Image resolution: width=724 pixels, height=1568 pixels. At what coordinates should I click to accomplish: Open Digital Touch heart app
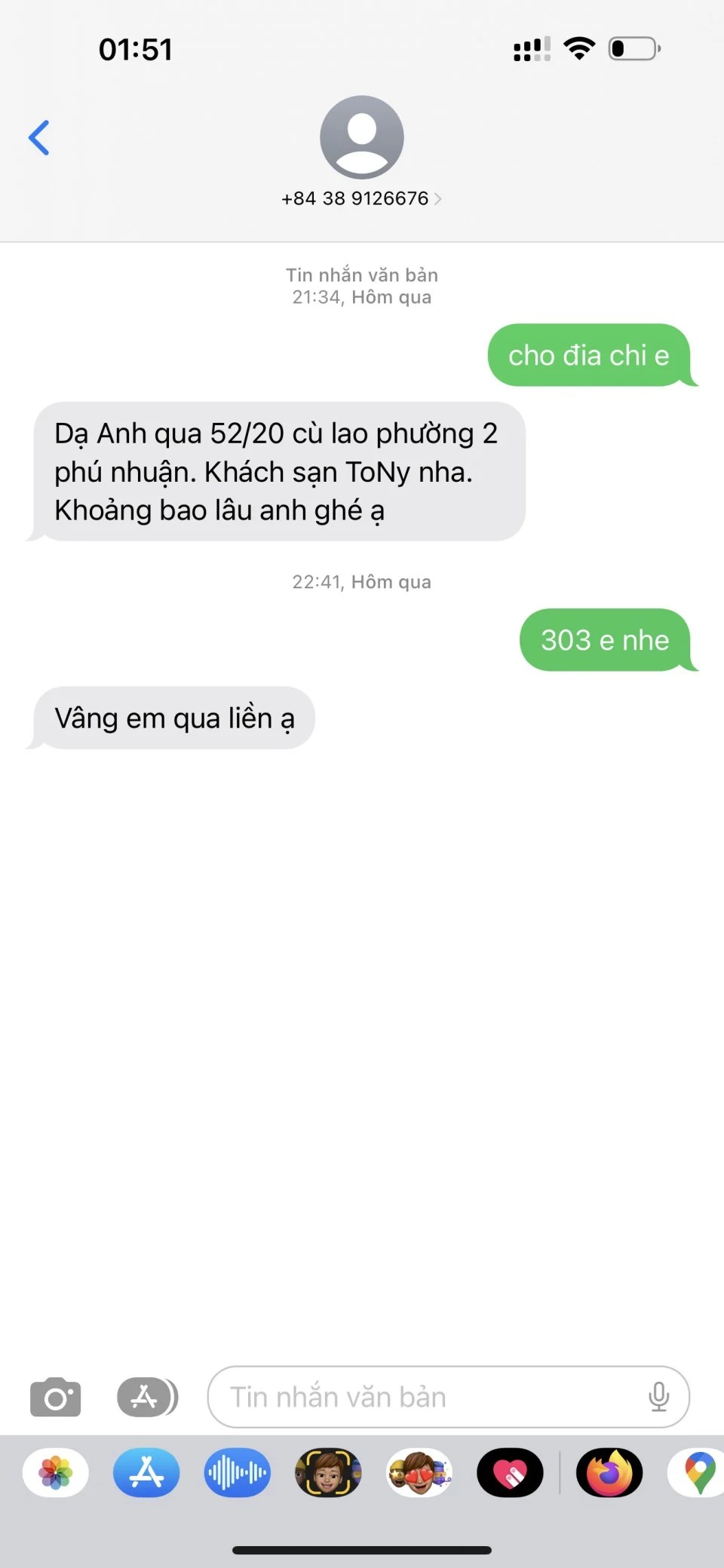(x=510, y=1472)
